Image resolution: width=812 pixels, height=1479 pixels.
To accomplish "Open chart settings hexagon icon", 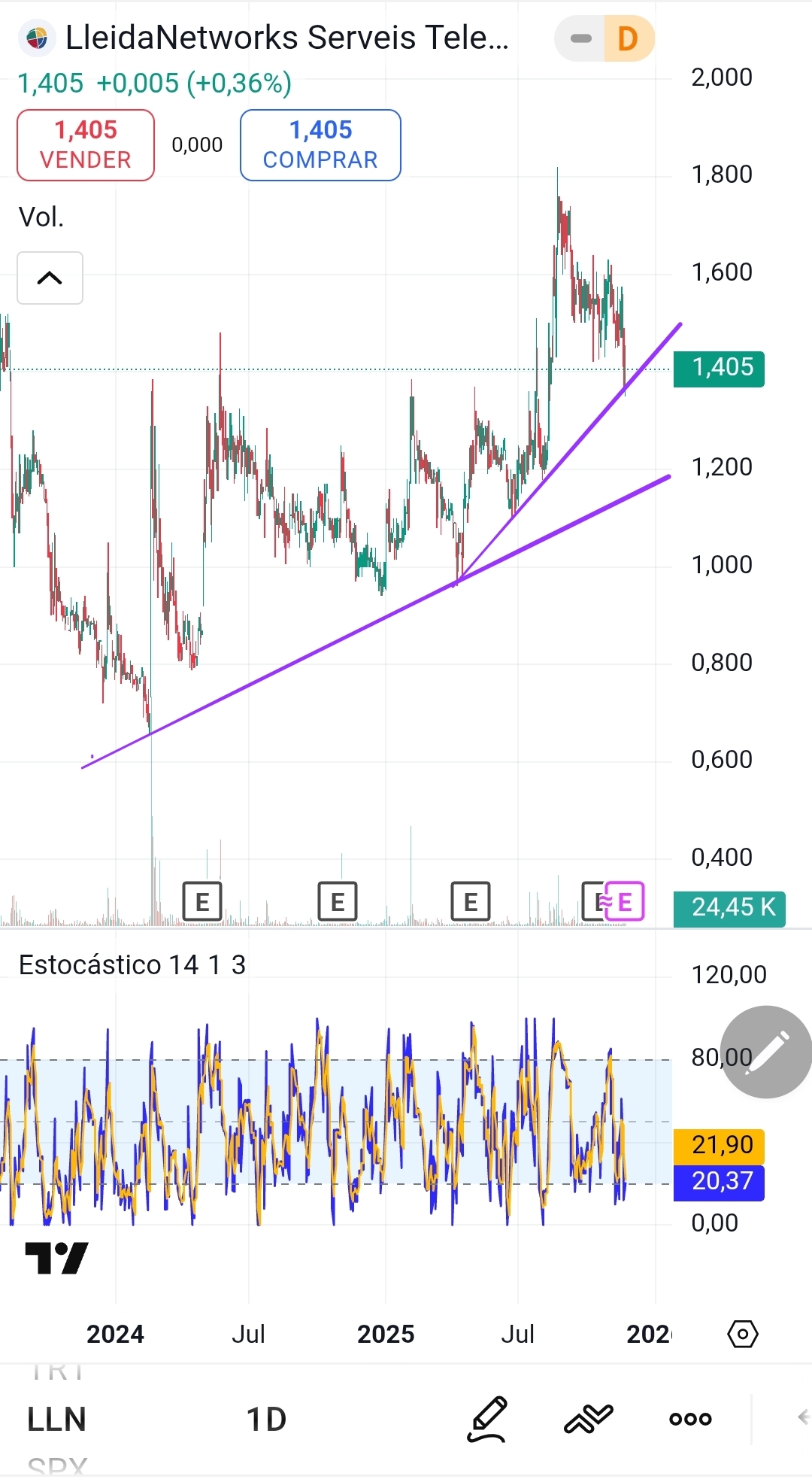I will (x=742, y=1334).
